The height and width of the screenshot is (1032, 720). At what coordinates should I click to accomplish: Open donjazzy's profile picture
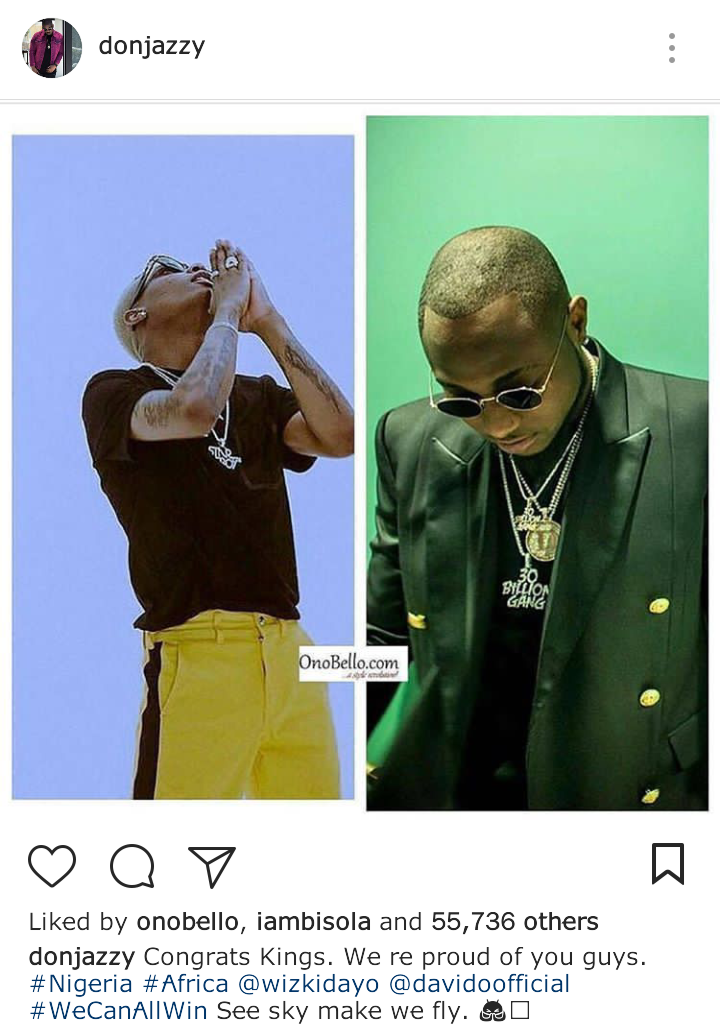tap(52, 47)
